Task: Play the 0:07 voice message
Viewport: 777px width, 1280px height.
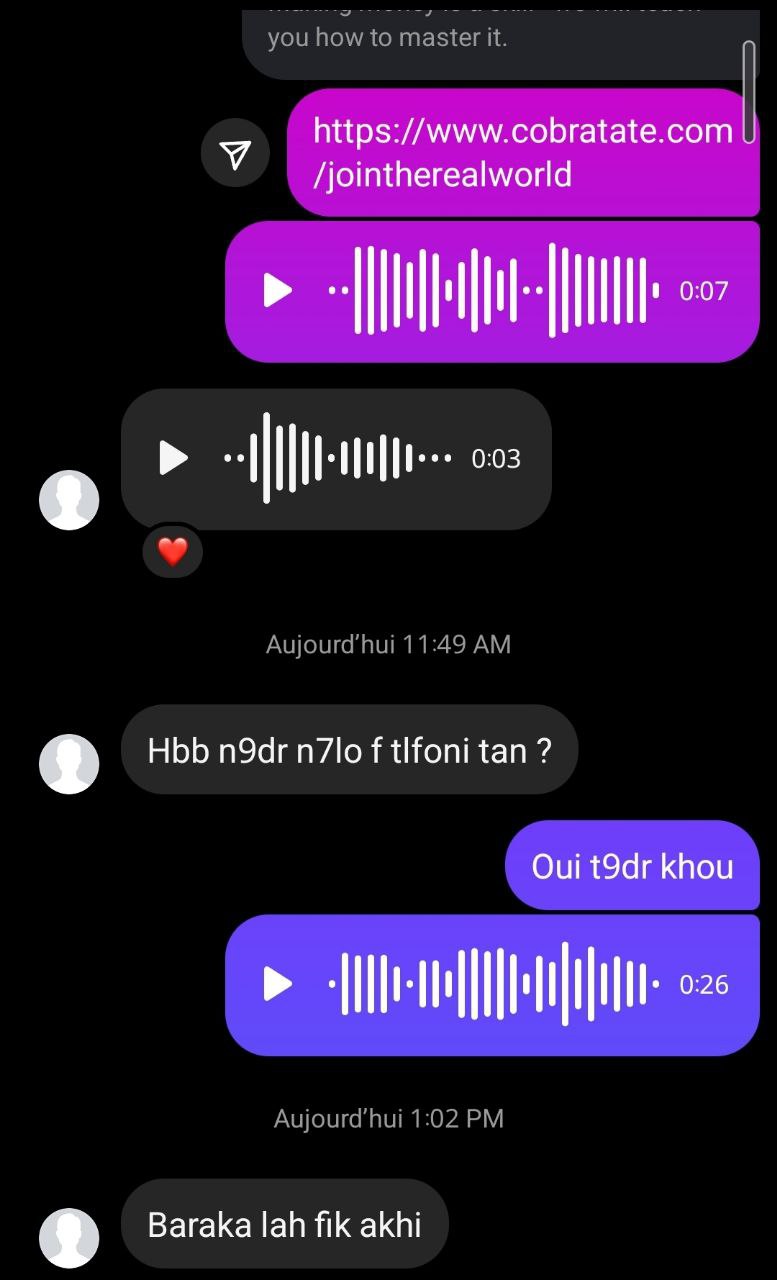Action: pos(279,291)
